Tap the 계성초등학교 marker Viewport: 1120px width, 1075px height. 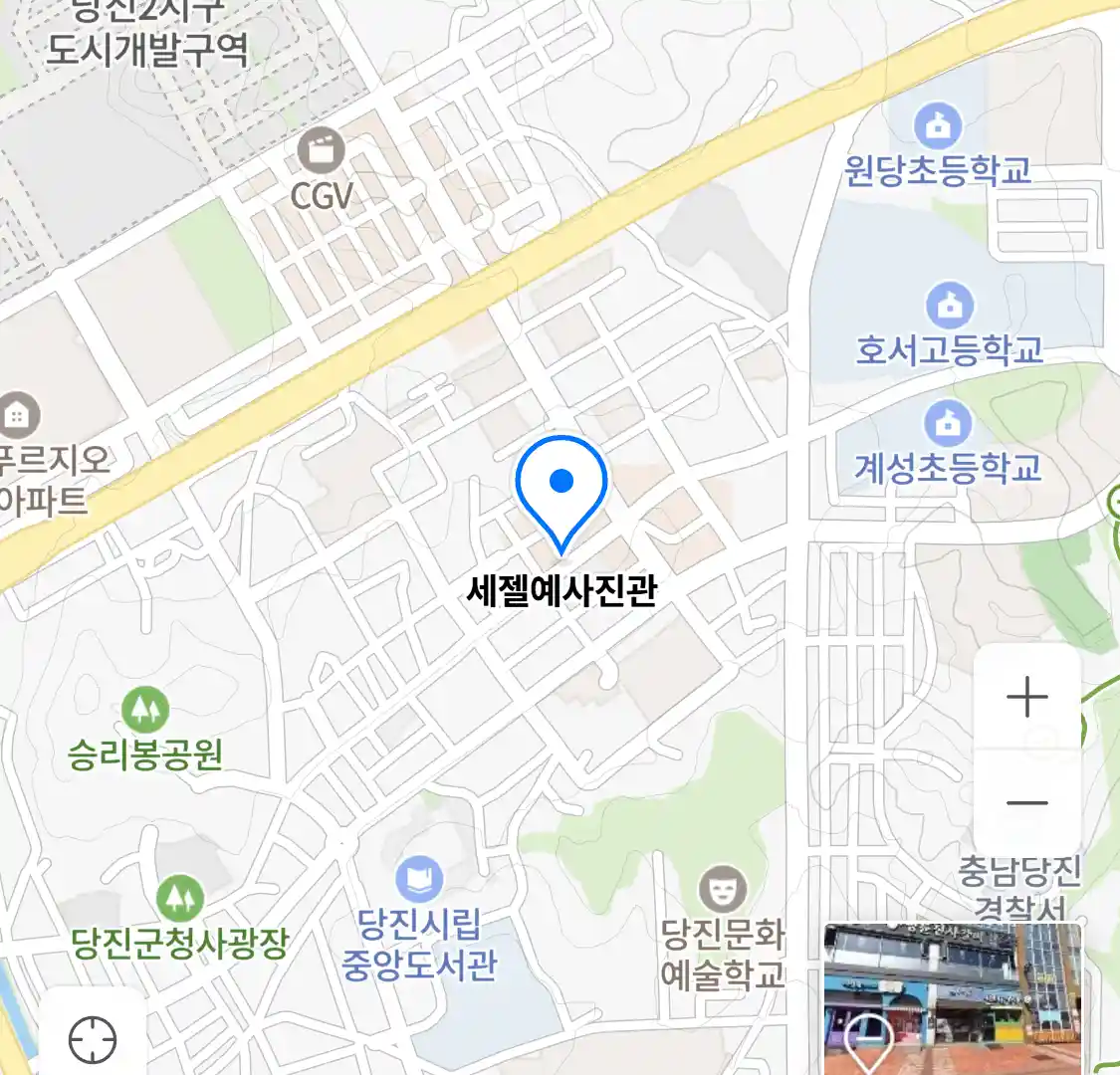pos(947,424)
